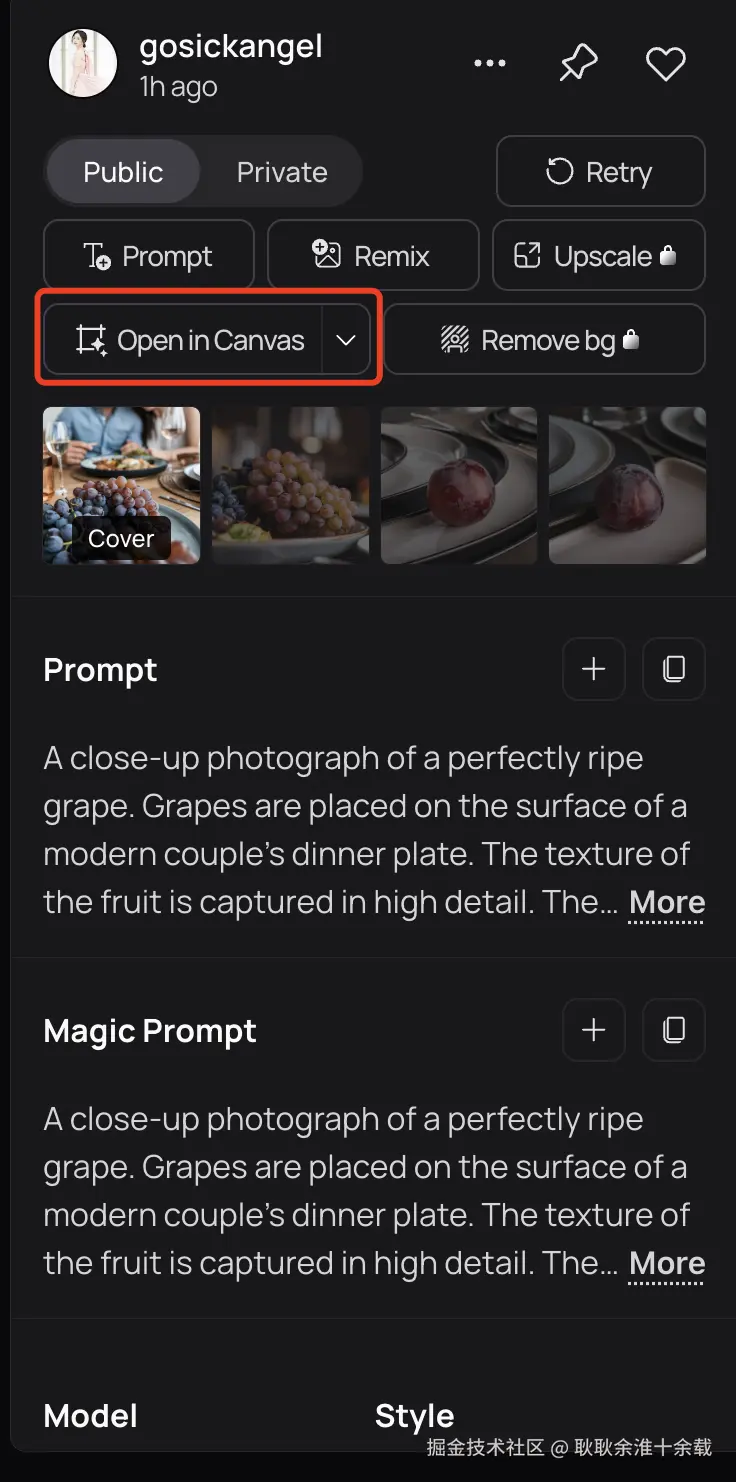The width and height of the screenshot is (736, 1482).
Task: Copy the Magic Prompt text
Action: click(674, 1029)
